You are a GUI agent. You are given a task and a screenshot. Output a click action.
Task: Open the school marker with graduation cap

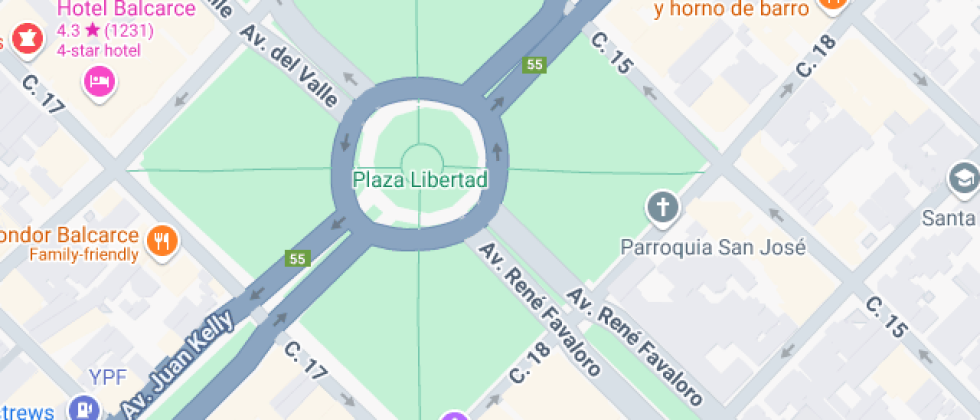(963, 178)
